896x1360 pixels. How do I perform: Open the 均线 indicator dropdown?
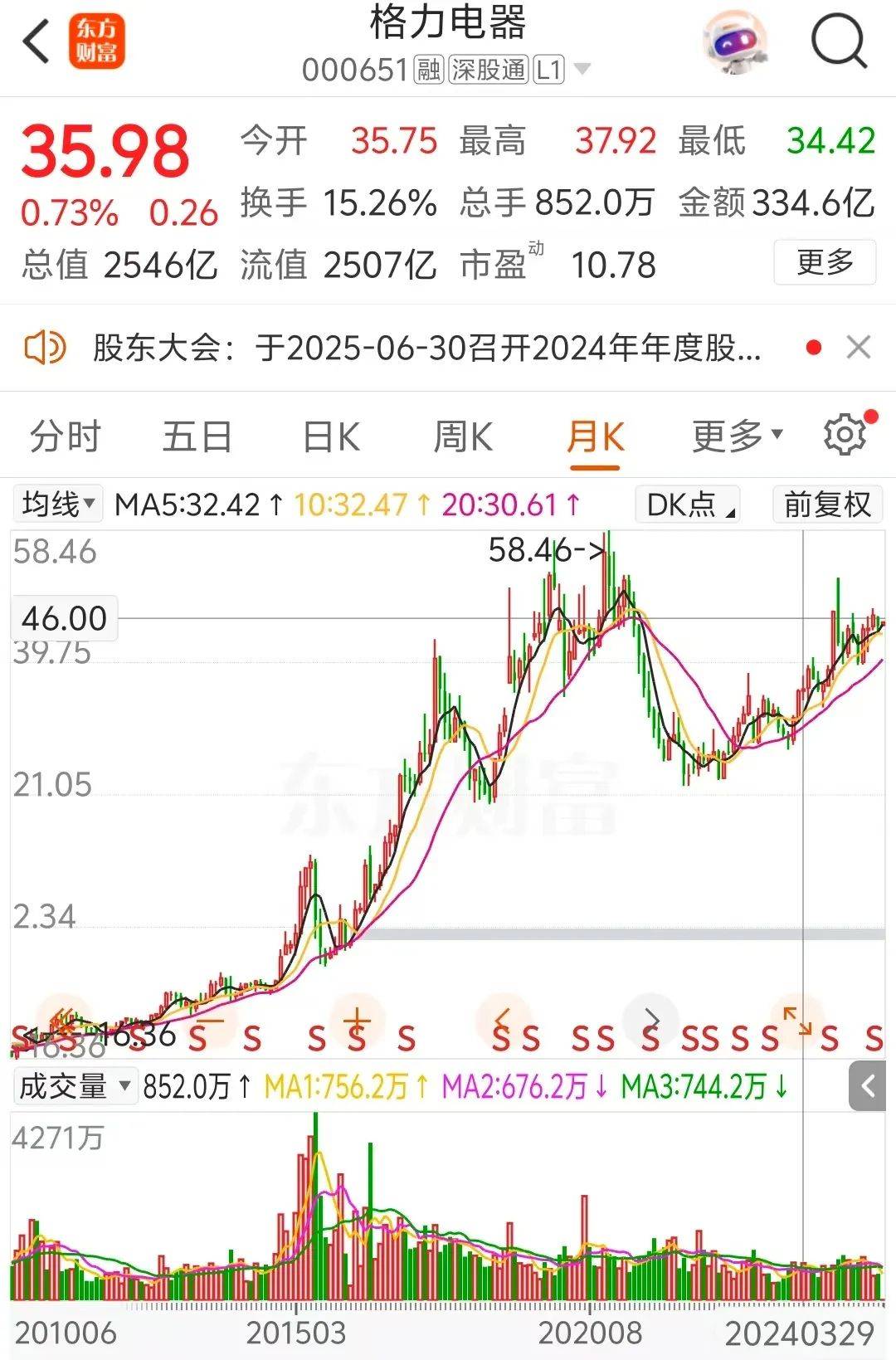pos(57,504)
